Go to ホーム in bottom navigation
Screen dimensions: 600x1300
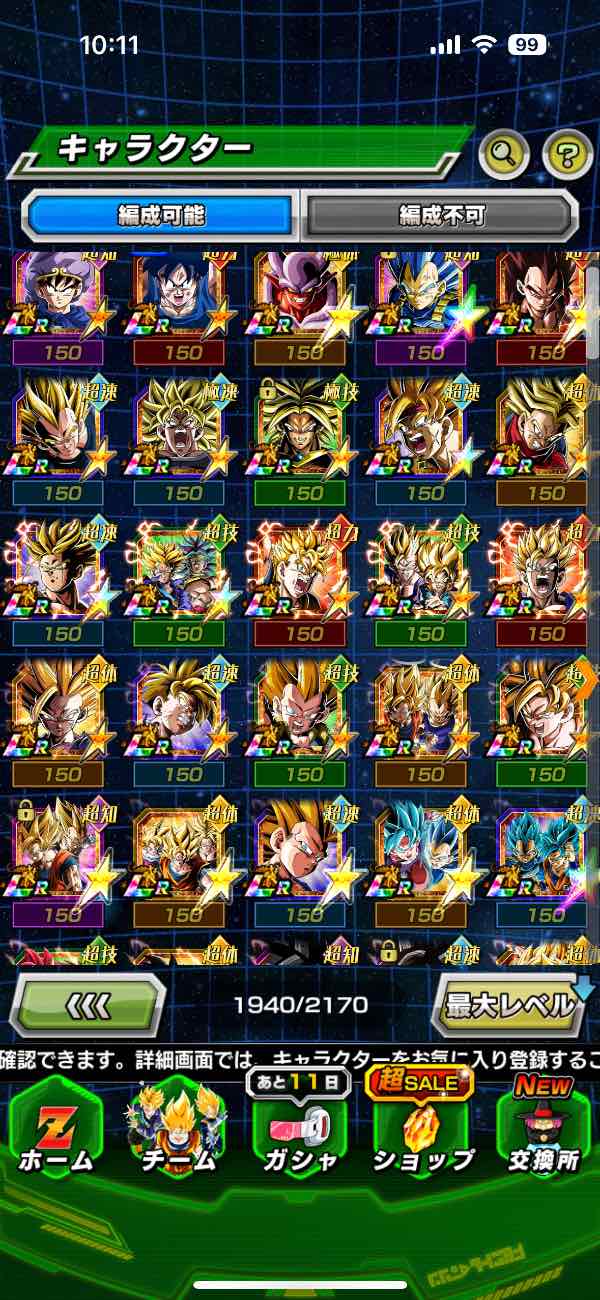point(55,1128)
